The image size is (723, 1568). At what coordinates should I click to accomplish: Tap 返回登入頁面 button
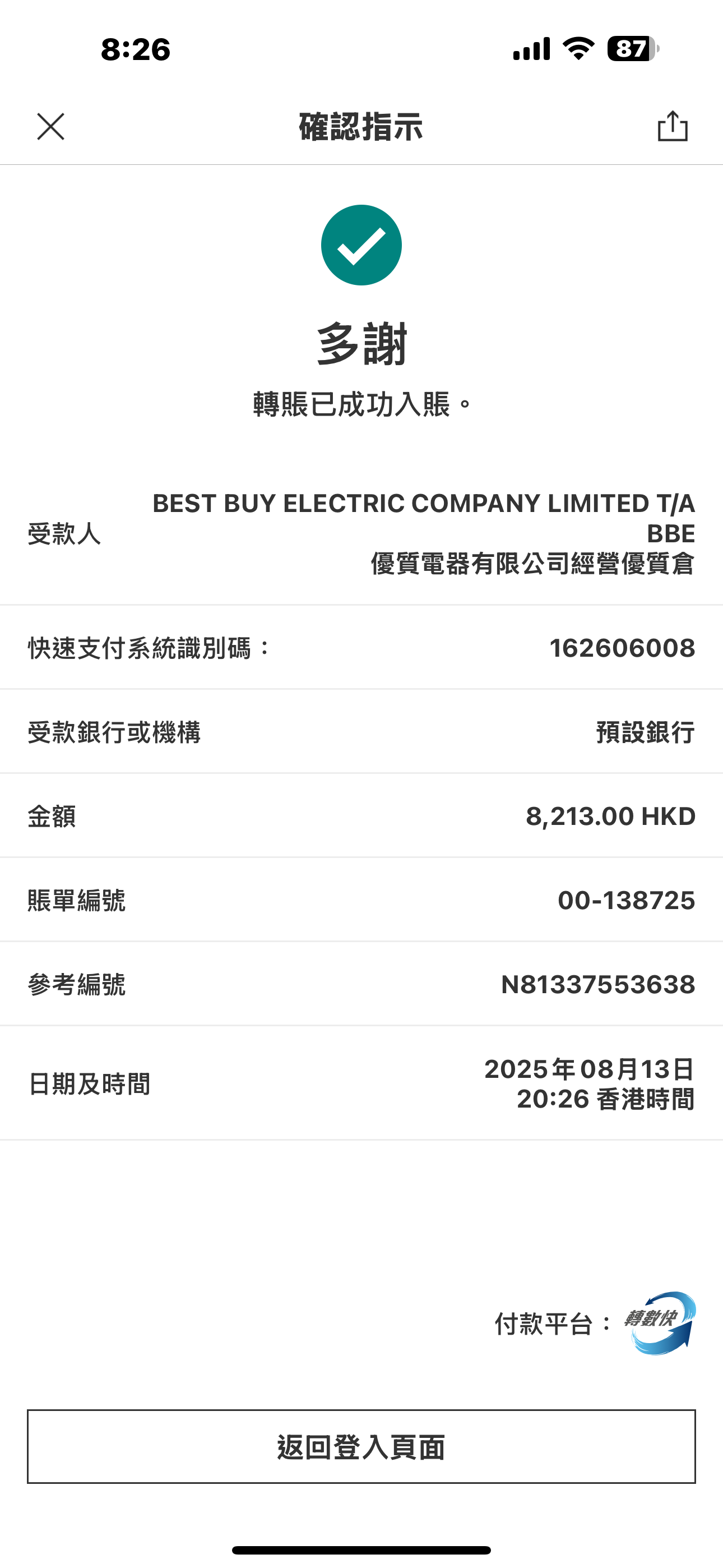pos(361,1446)
